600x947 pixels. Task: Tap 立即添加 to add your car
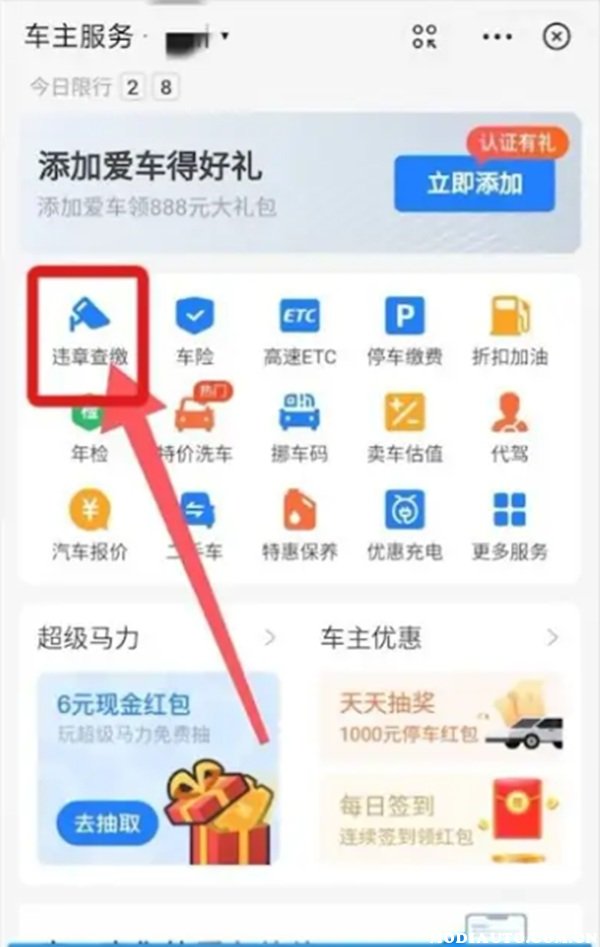(474, 184)
